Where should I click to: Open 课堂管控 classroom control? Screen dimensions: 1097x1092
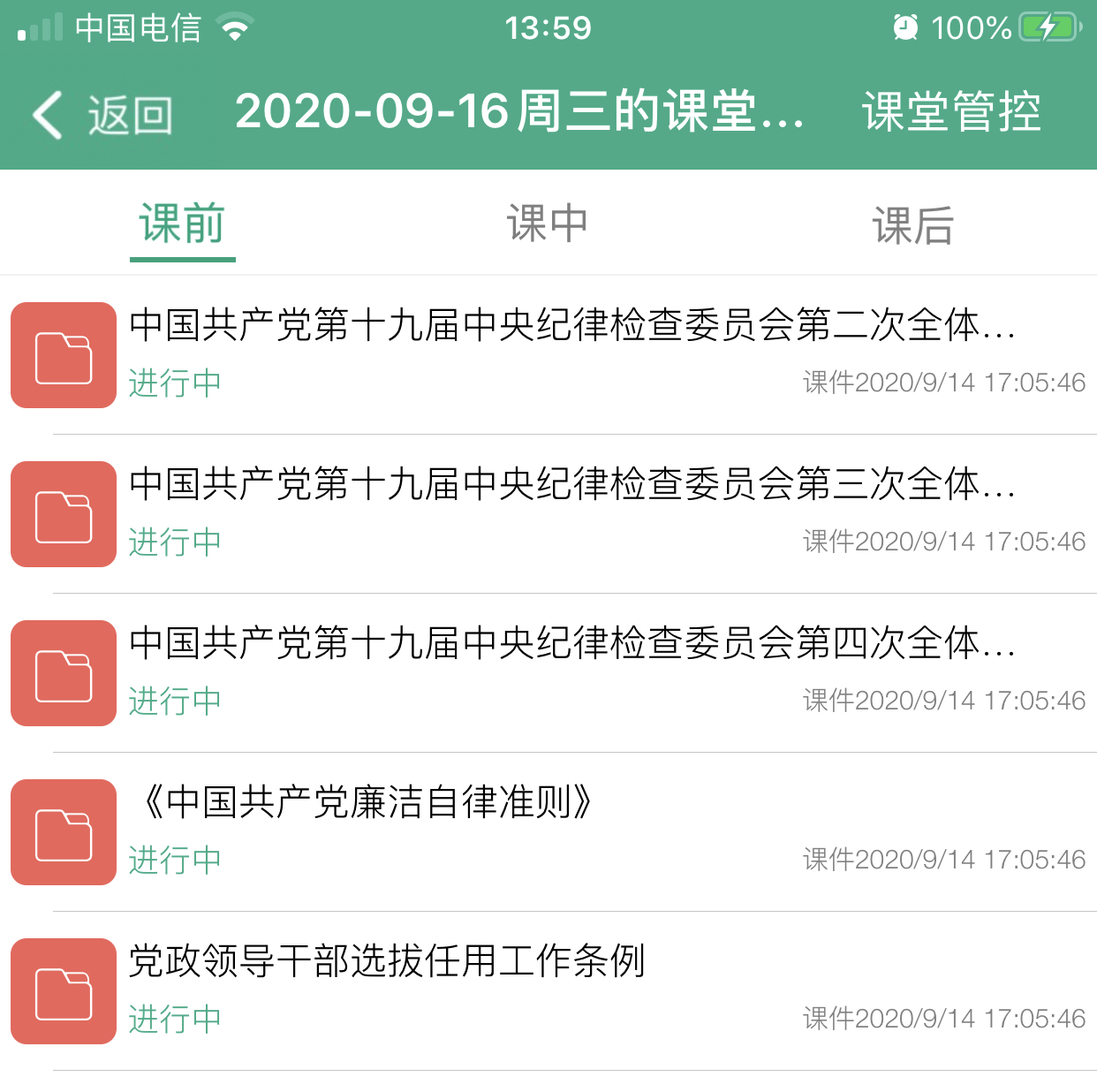[951, 113]
